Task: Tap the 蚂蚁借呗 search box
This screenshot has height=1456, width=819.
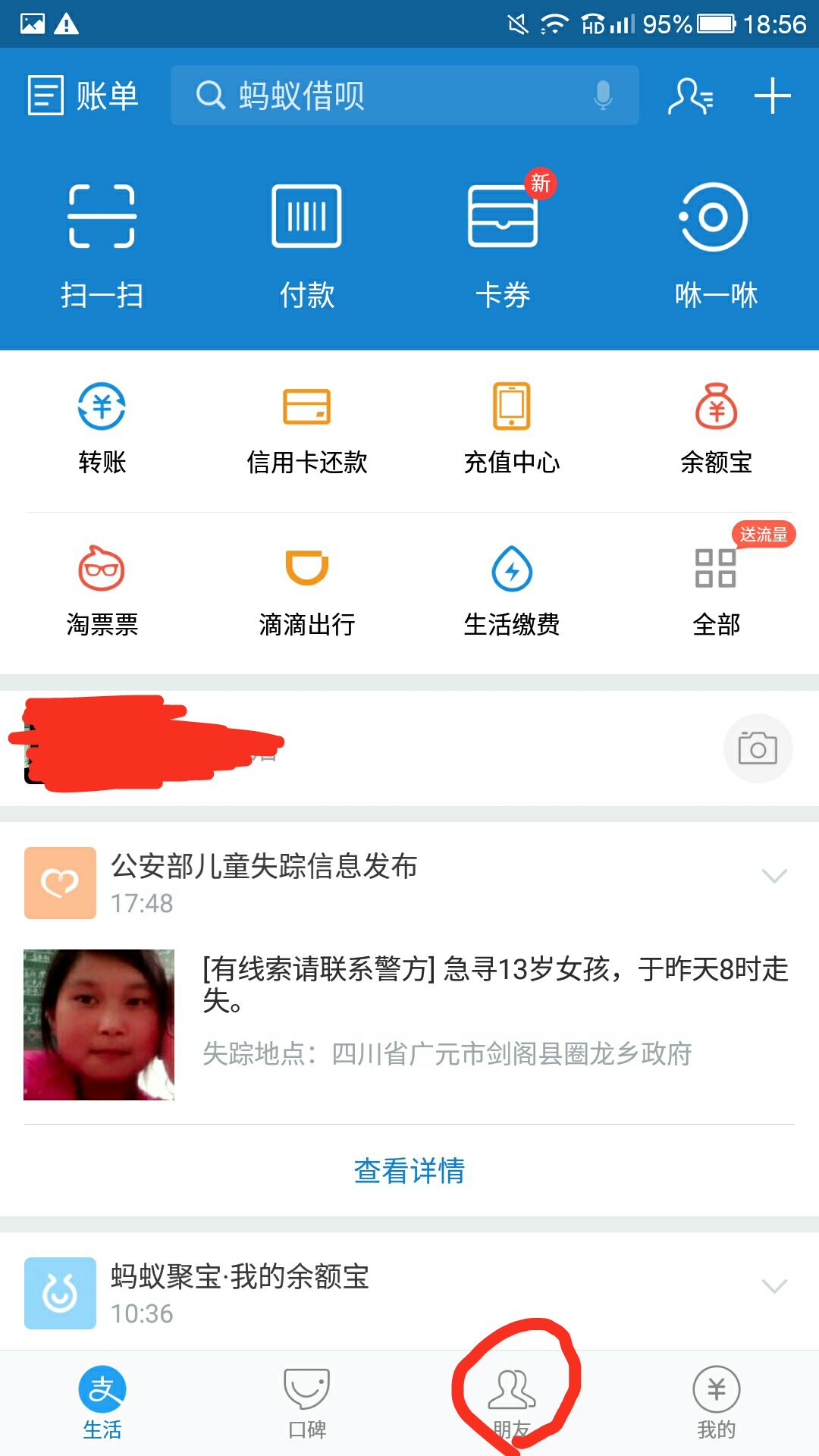Action: click(x=404, y=96)
